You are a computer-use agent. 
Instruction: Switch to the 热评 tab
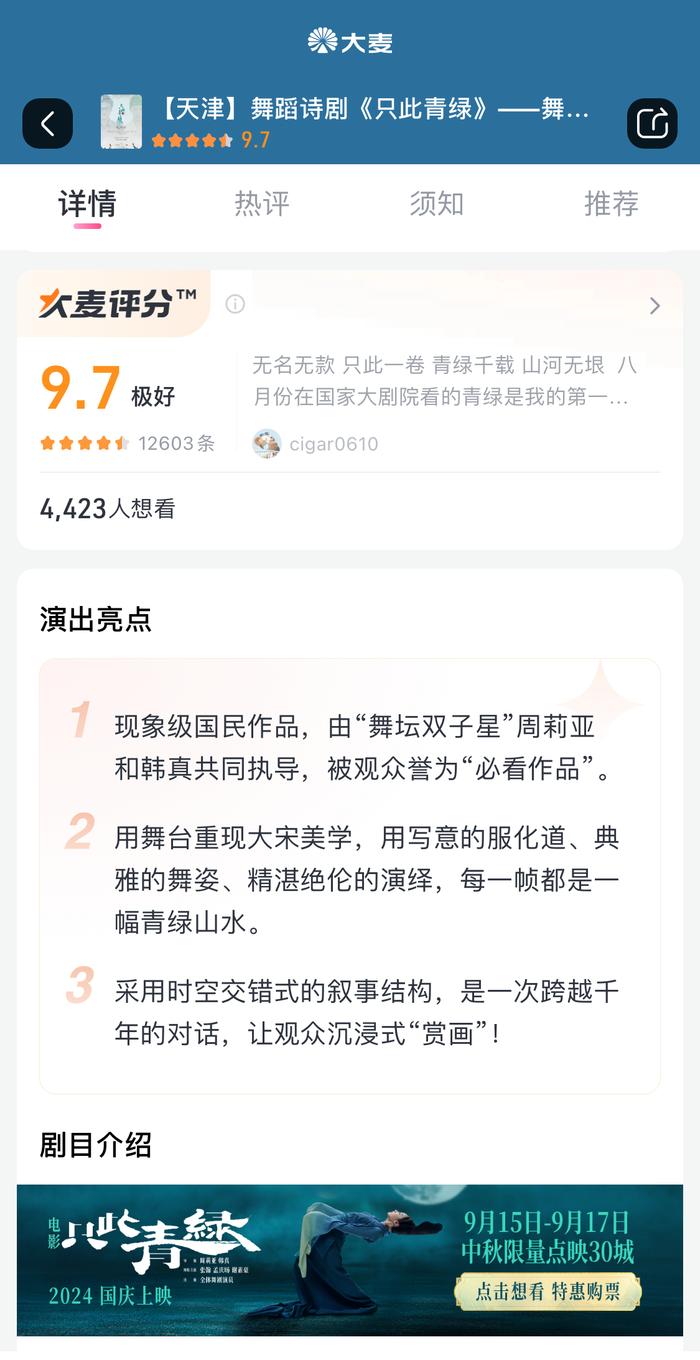(x=262, y=204)
